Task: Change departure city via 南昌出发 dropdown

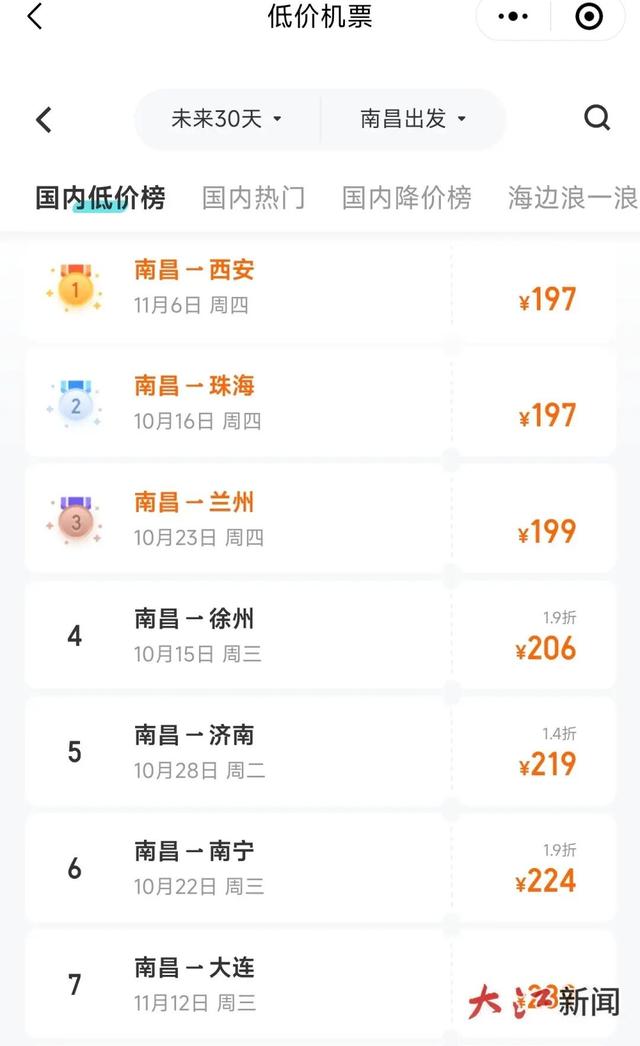Action: 414,119
